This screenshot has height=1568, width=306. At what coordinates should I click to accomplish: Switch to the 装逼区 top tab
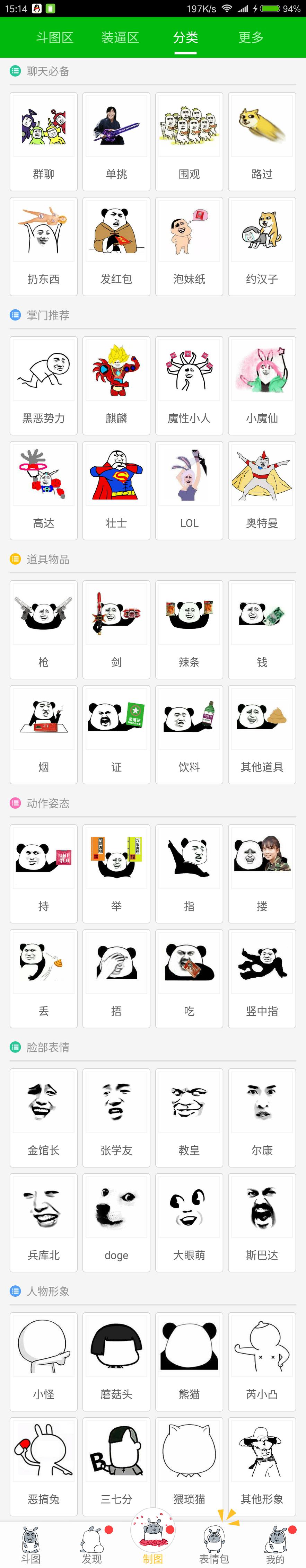click(120, 38)
